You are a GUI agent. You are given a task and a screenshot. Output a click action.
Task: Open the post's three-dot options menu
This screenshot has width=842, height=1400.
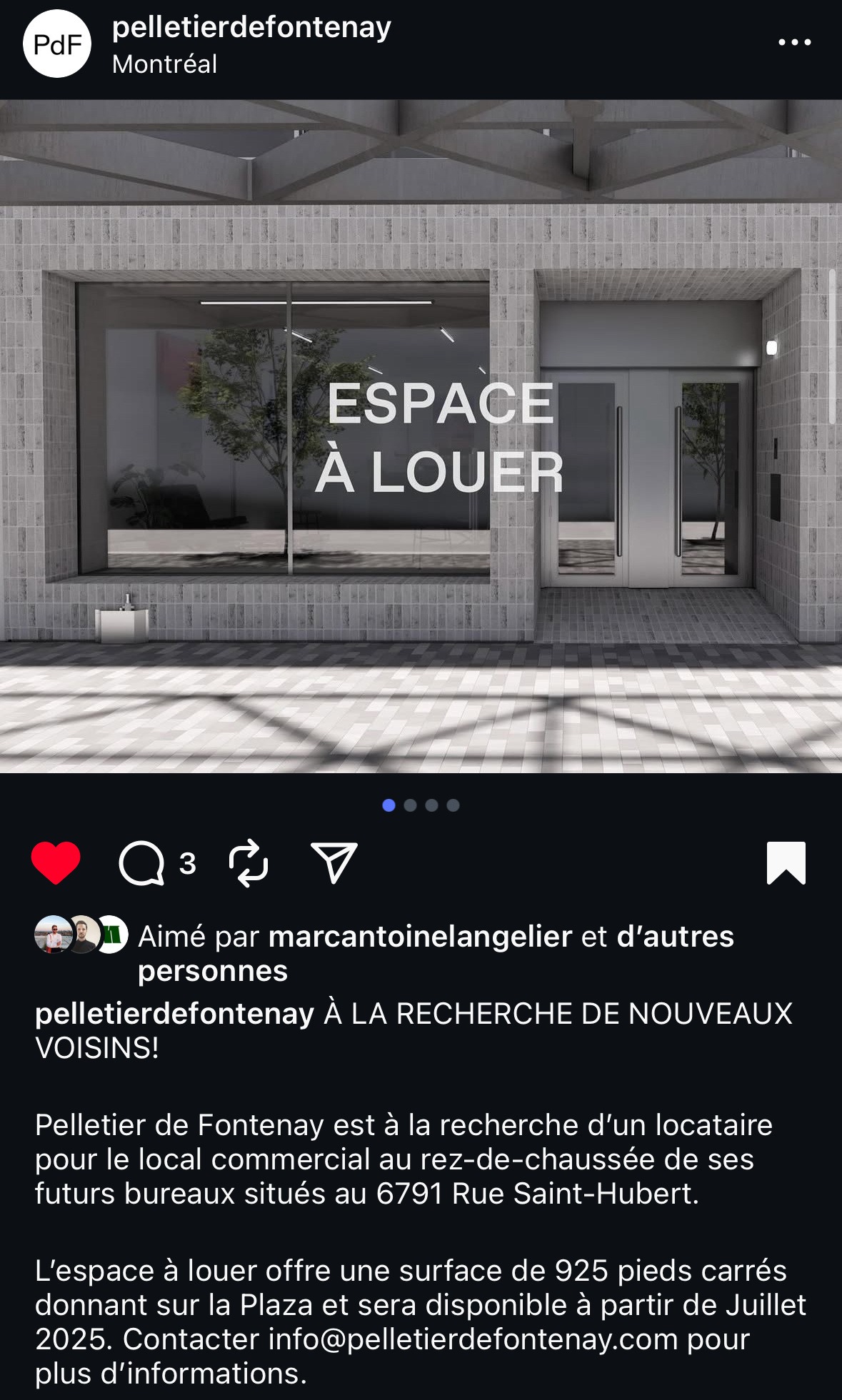794,43
